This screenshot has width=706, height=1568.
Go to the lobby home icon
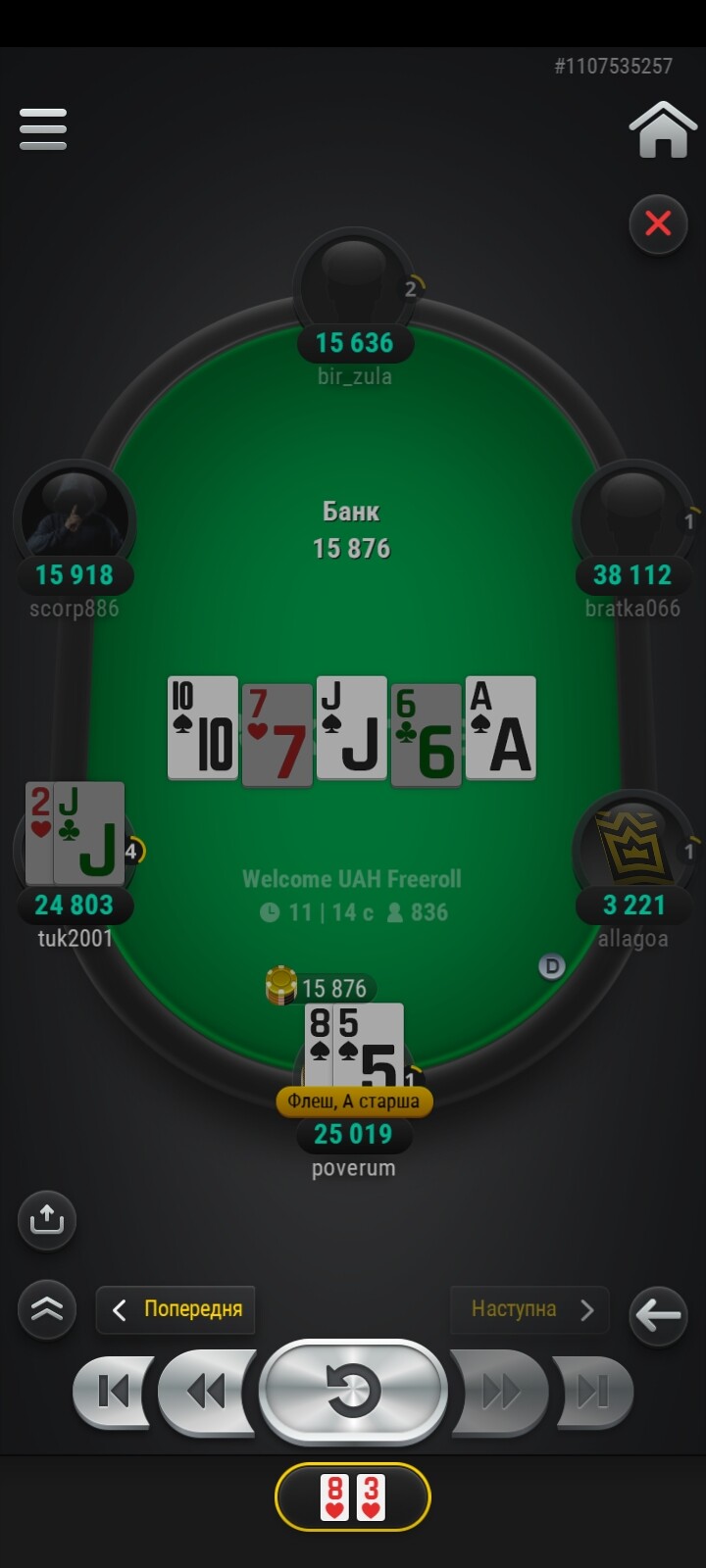pos(663,129)
